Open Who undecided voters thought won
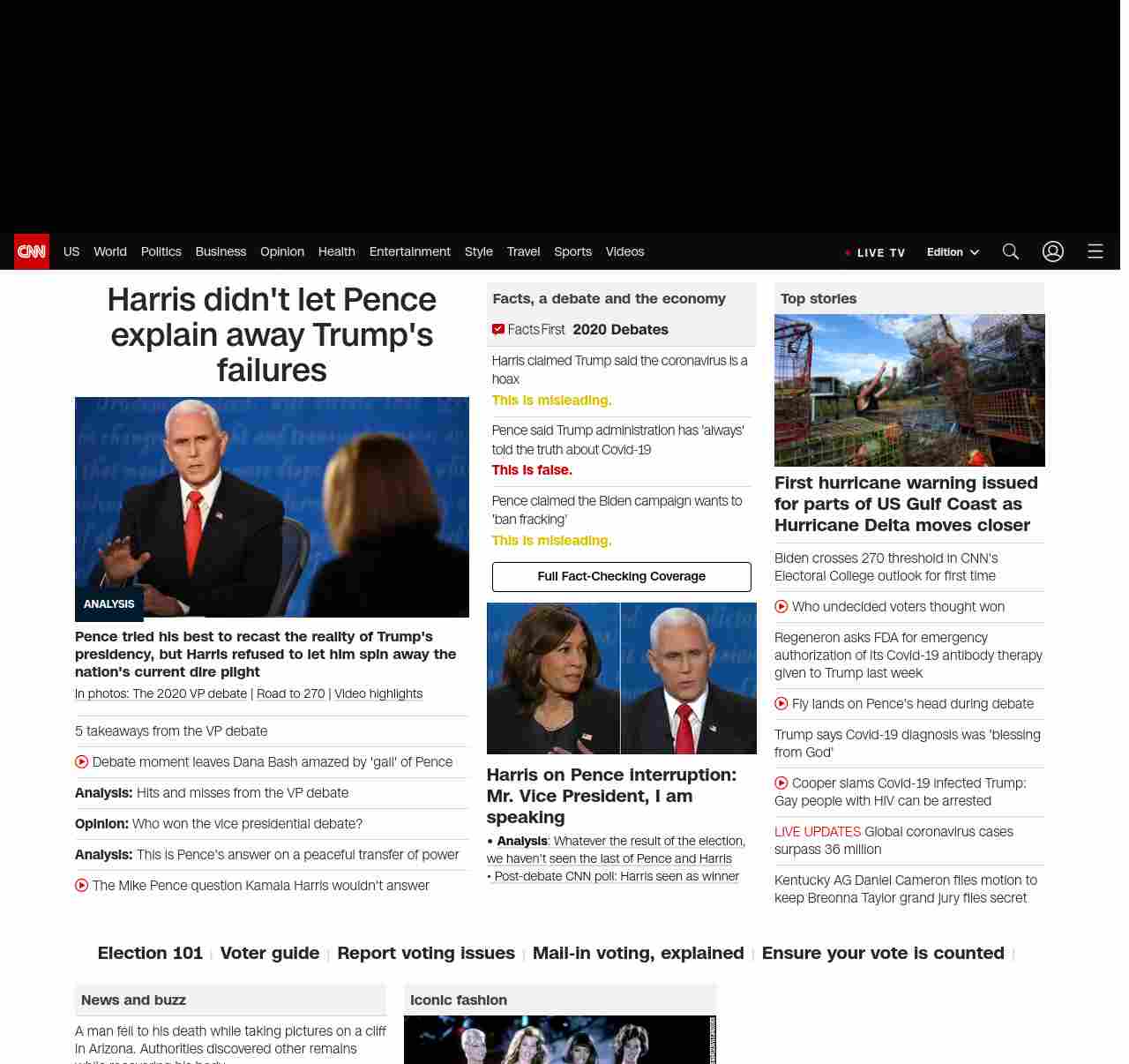Screen dimensions: 1129x1064 (x=898, y=607)
